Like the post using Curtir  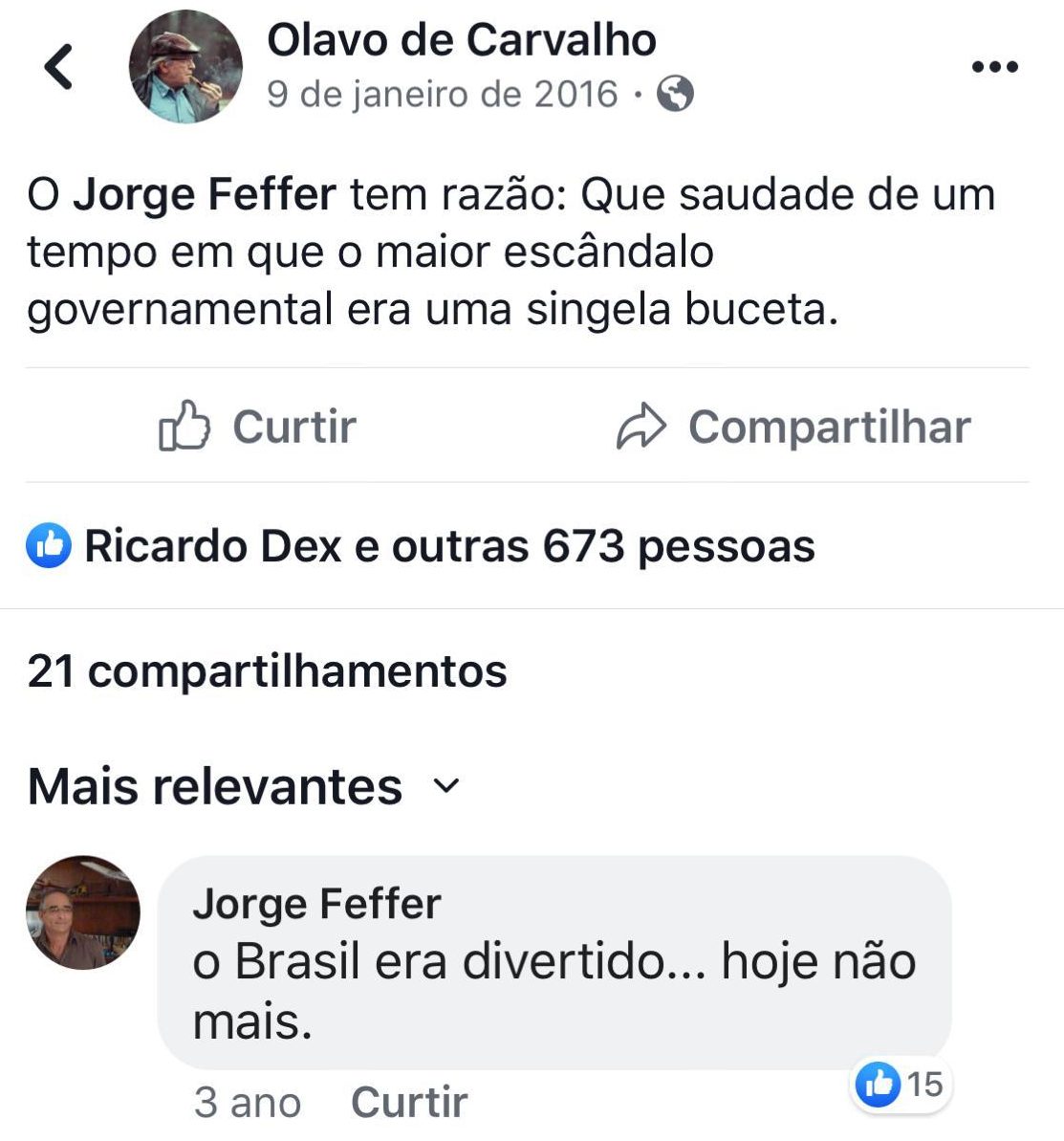coord(292,428)
